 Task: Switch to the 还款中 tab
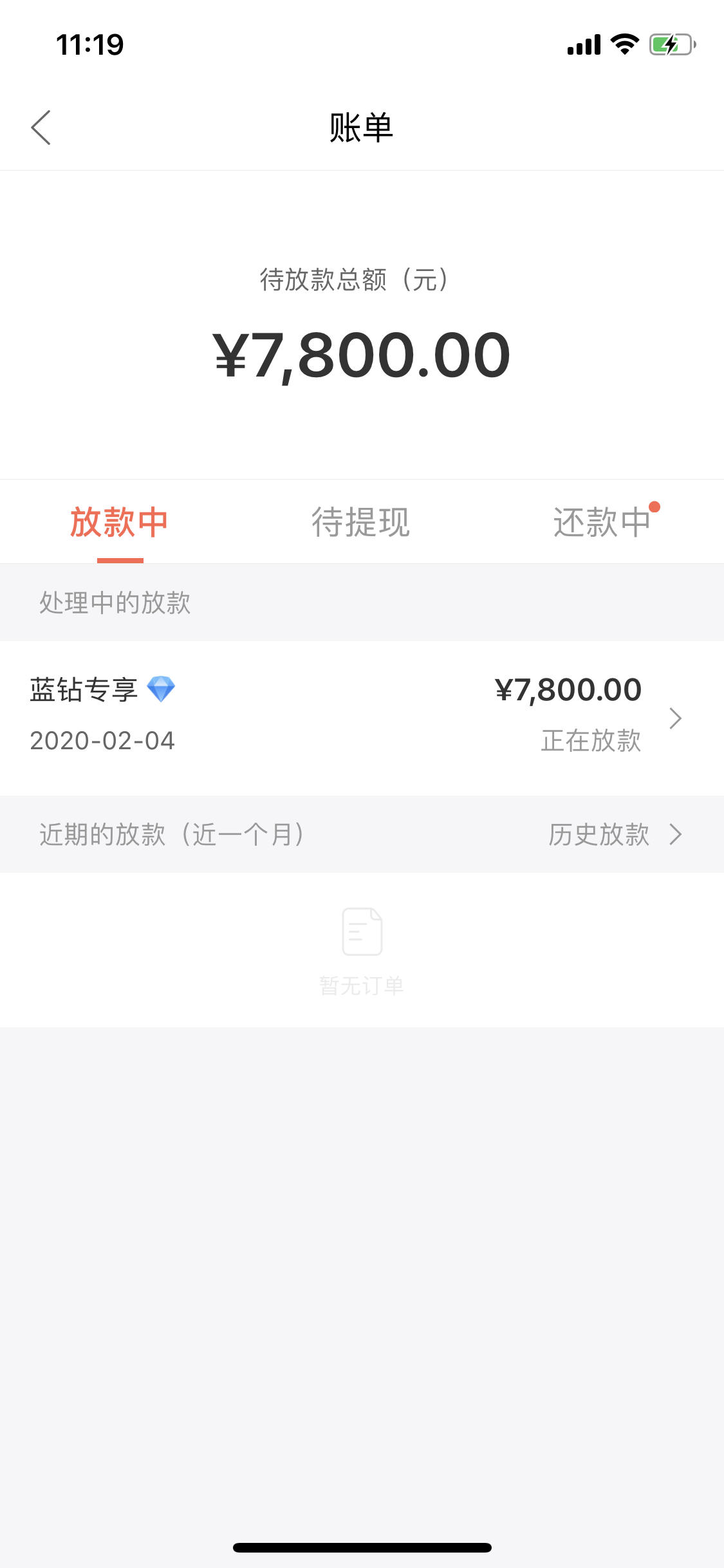[603, 522]
